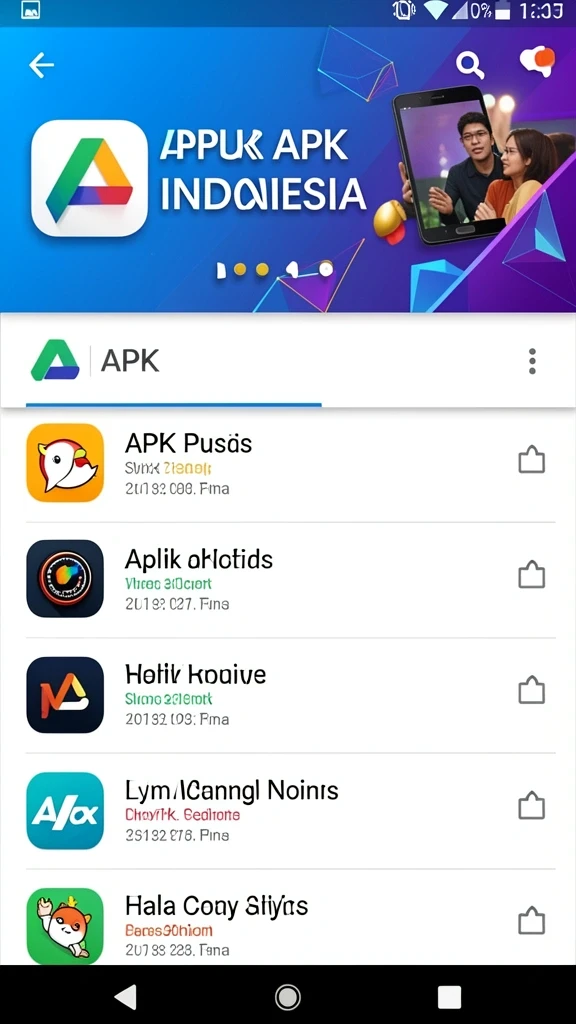Image resolution: width=576 pixels, height=1024 pixels.
Task: Open the Appuk APK Indonesia banner
Action: (288, 170)
